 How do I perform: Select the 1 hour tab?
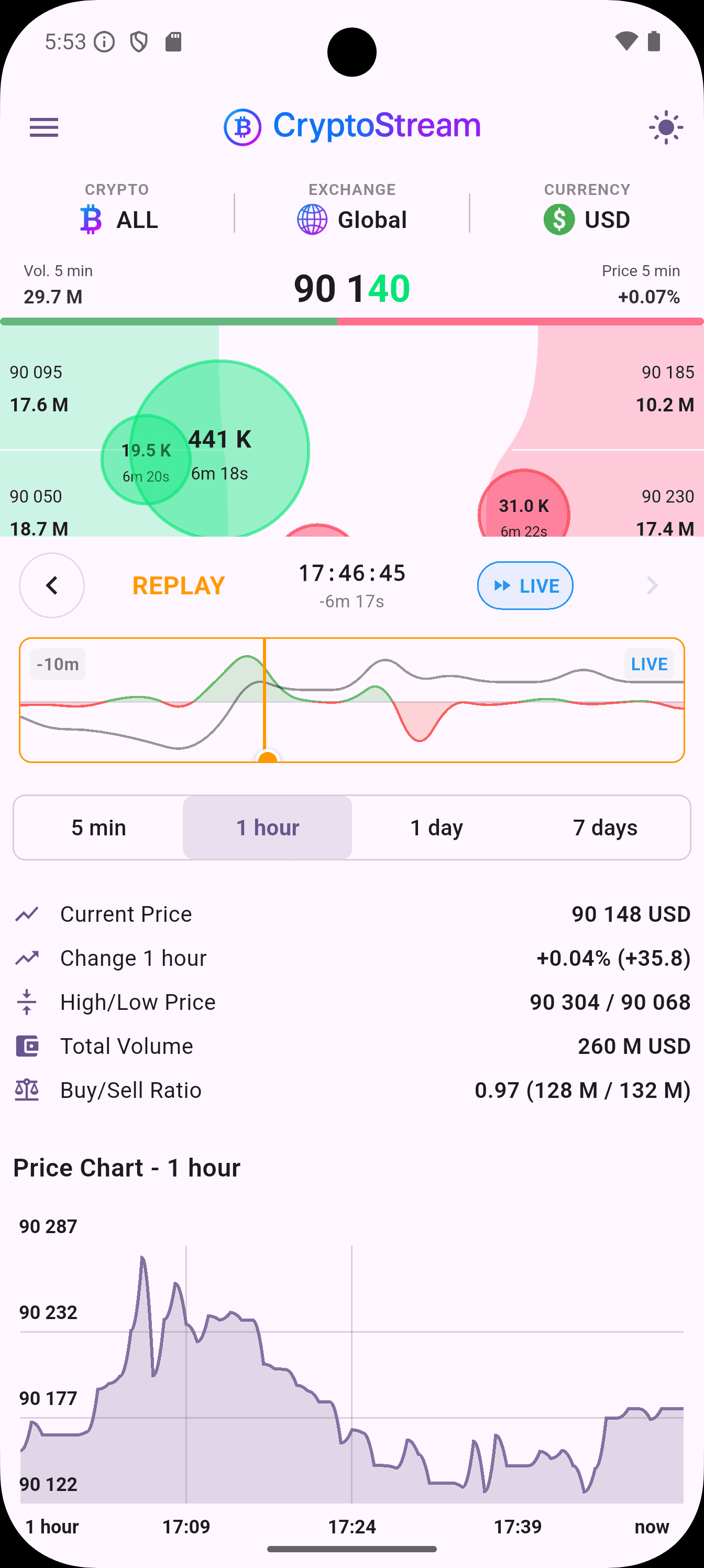click(267, 827)
